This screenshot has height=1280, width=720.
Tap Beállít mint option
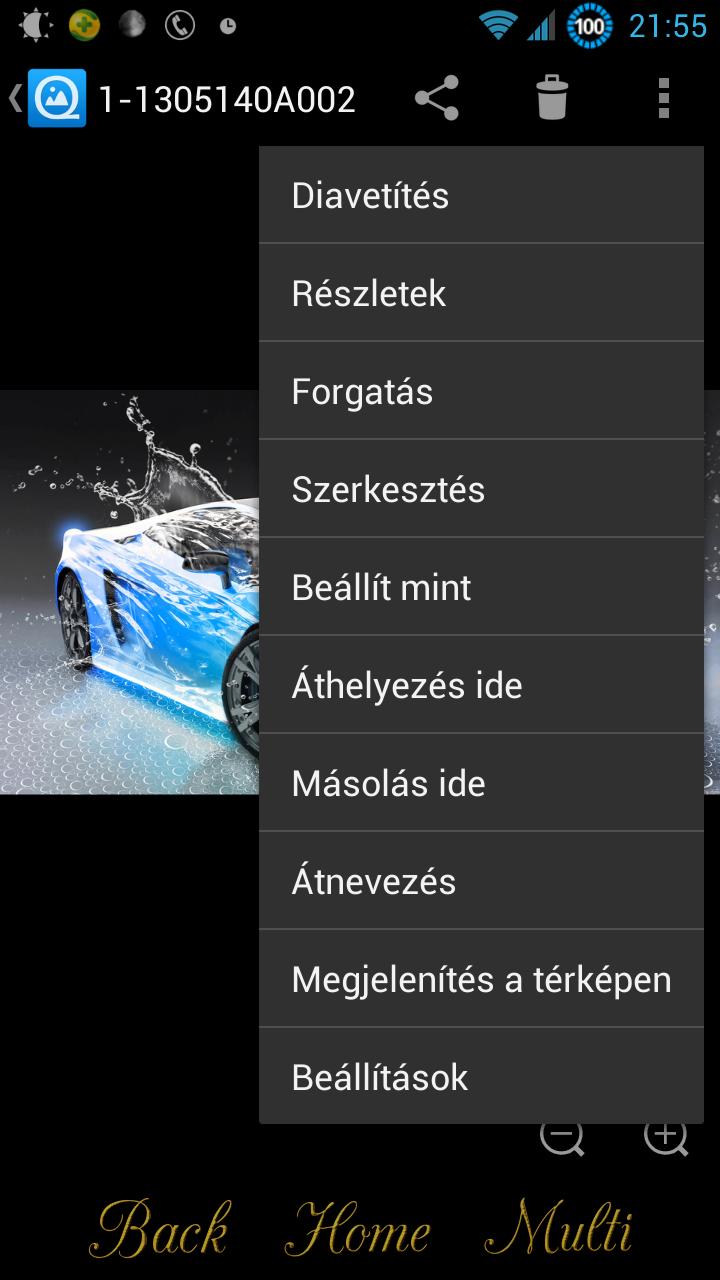[x=481, y=587]
